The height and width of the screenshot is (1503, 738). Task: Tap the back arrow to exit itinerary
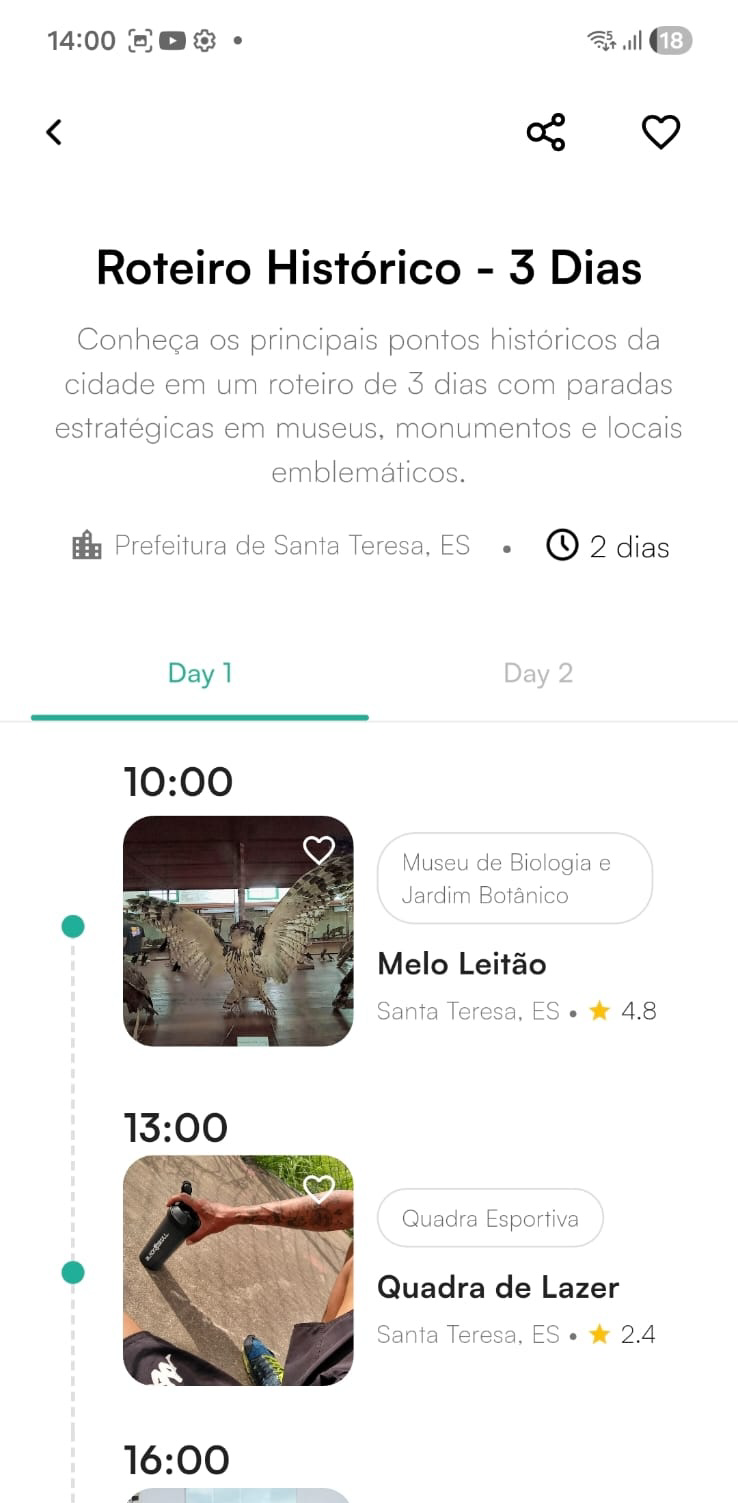(x=54, y=131)
